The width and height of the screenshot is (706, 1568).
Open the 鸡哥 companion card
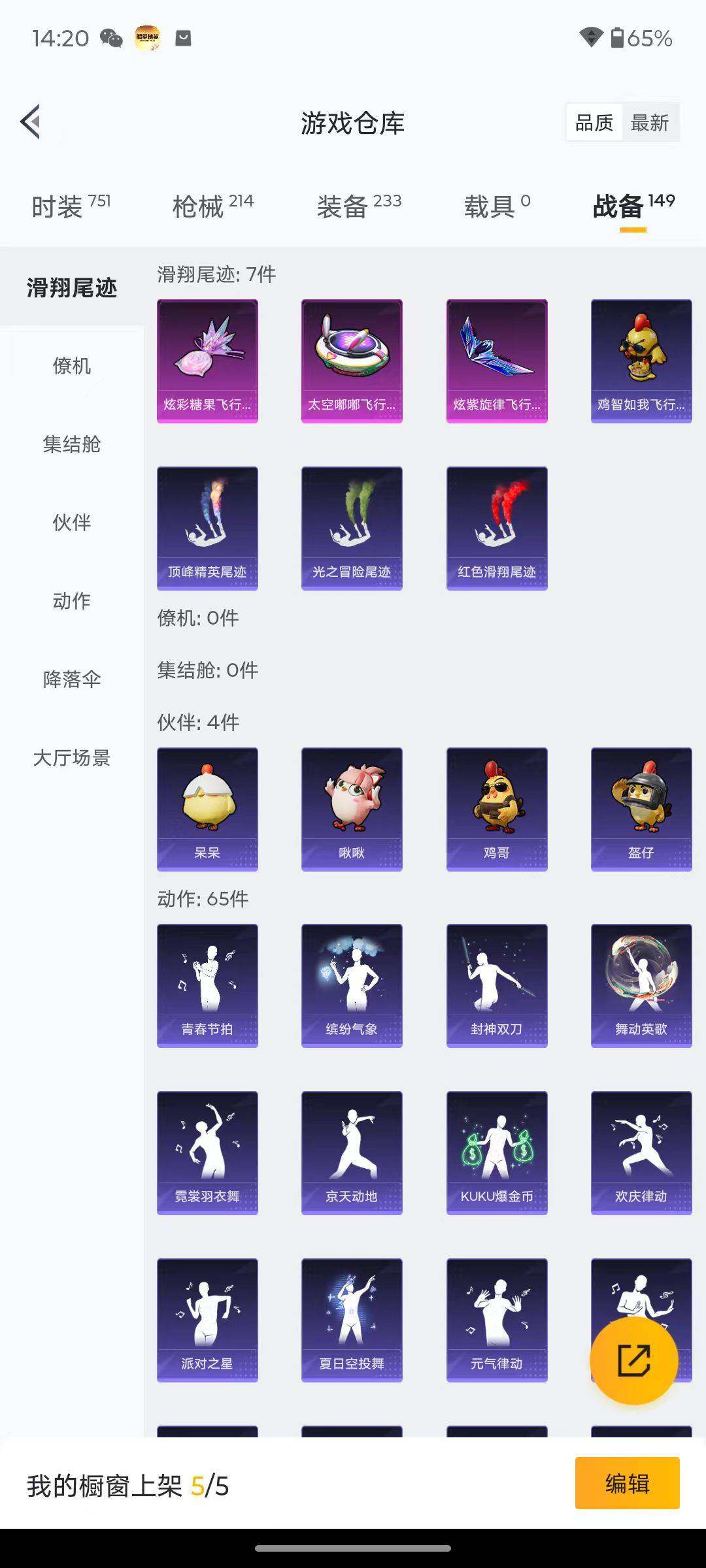coord(497,809)
